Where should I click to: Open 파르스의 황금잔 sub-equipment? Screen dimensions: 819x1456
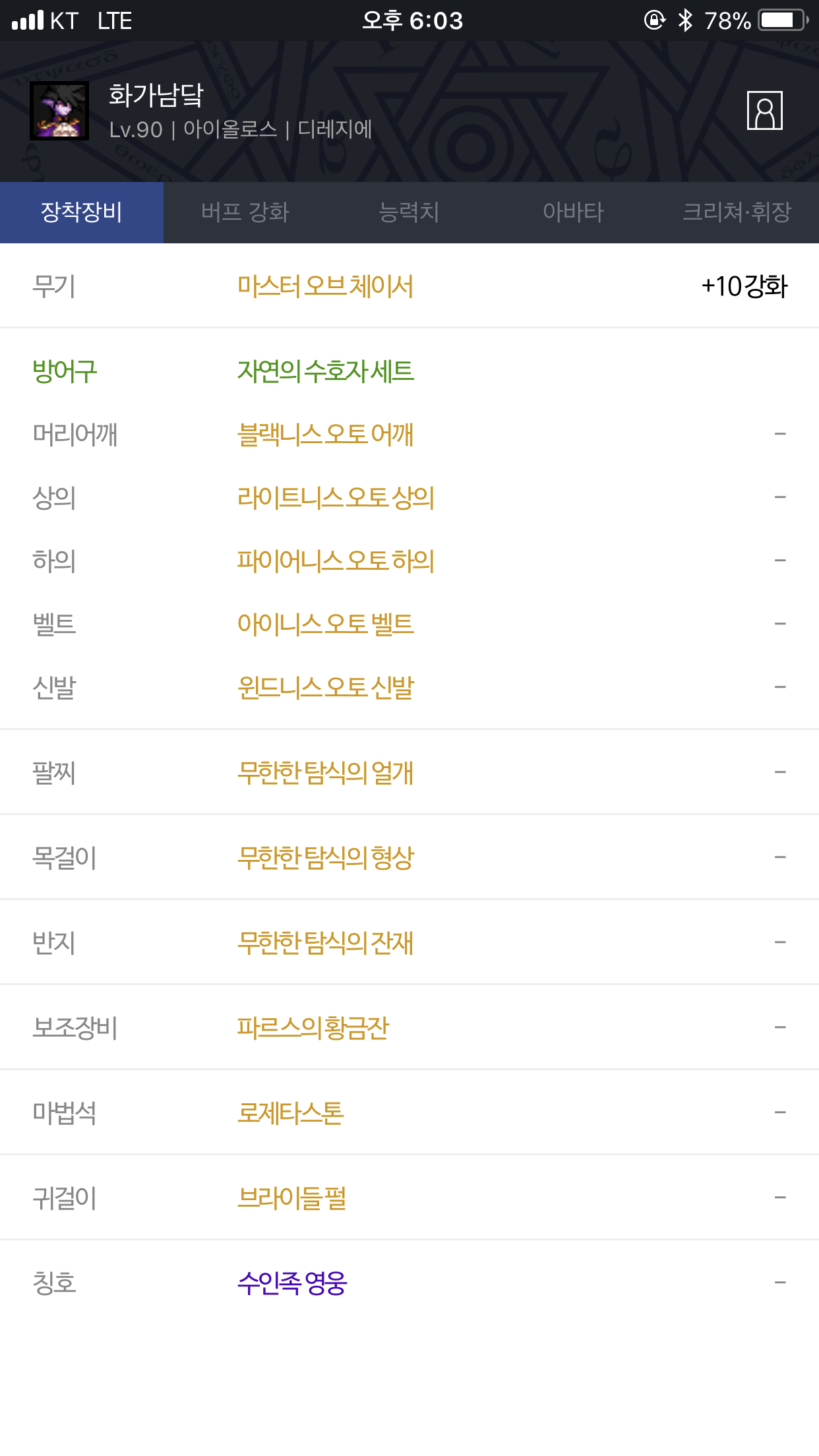313,1028
